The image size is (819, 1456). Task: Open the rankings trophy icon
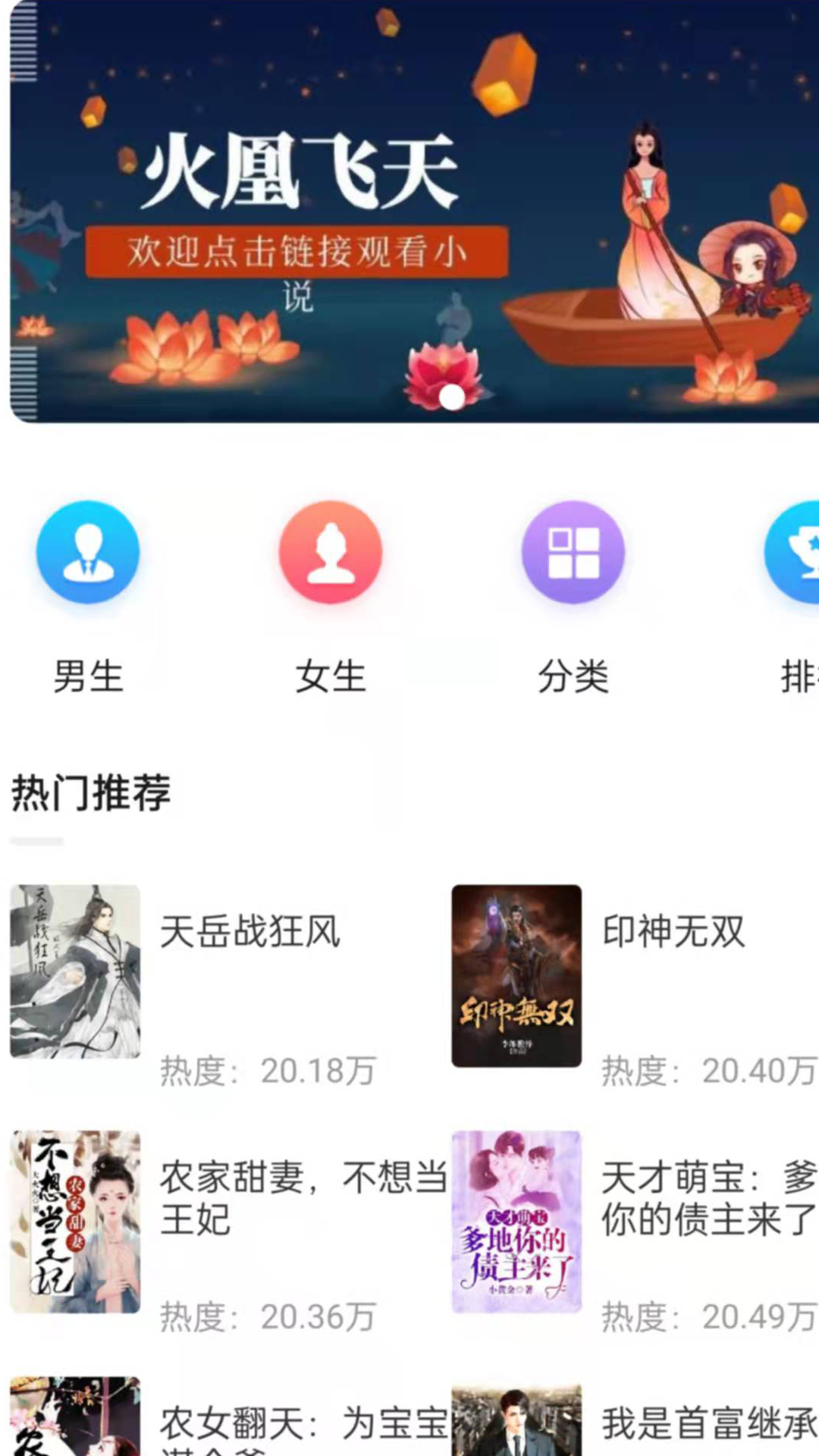pyautogui.click(x=796, y=552)
